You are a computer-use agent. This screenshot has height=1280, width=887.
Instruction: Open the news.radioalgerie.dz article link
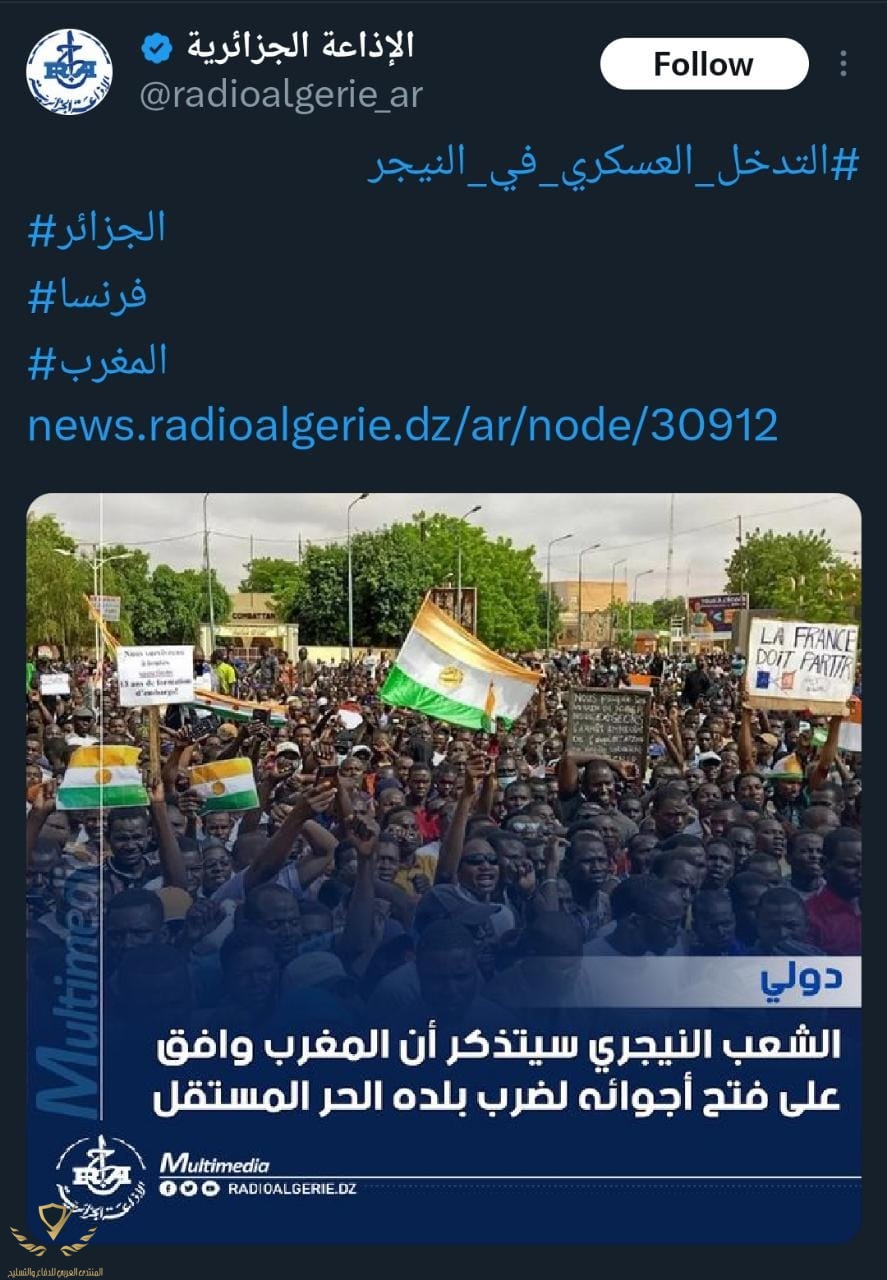(402, 426)
